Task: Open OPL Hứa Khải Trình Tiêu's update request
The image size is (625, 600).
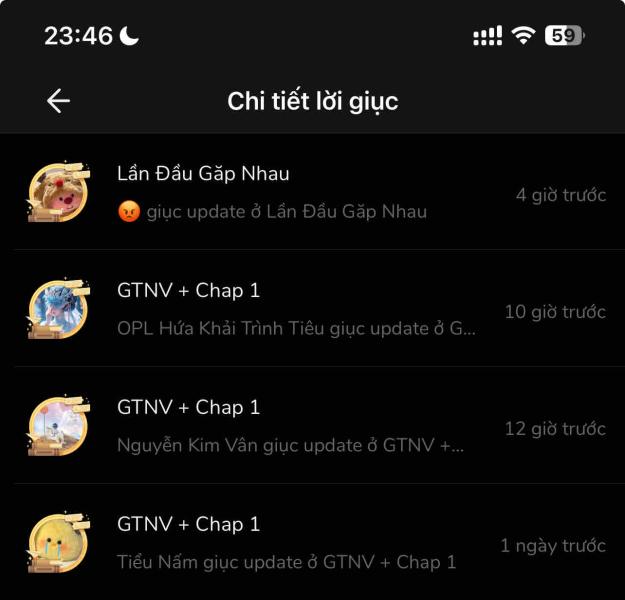Action: point(312,309)
